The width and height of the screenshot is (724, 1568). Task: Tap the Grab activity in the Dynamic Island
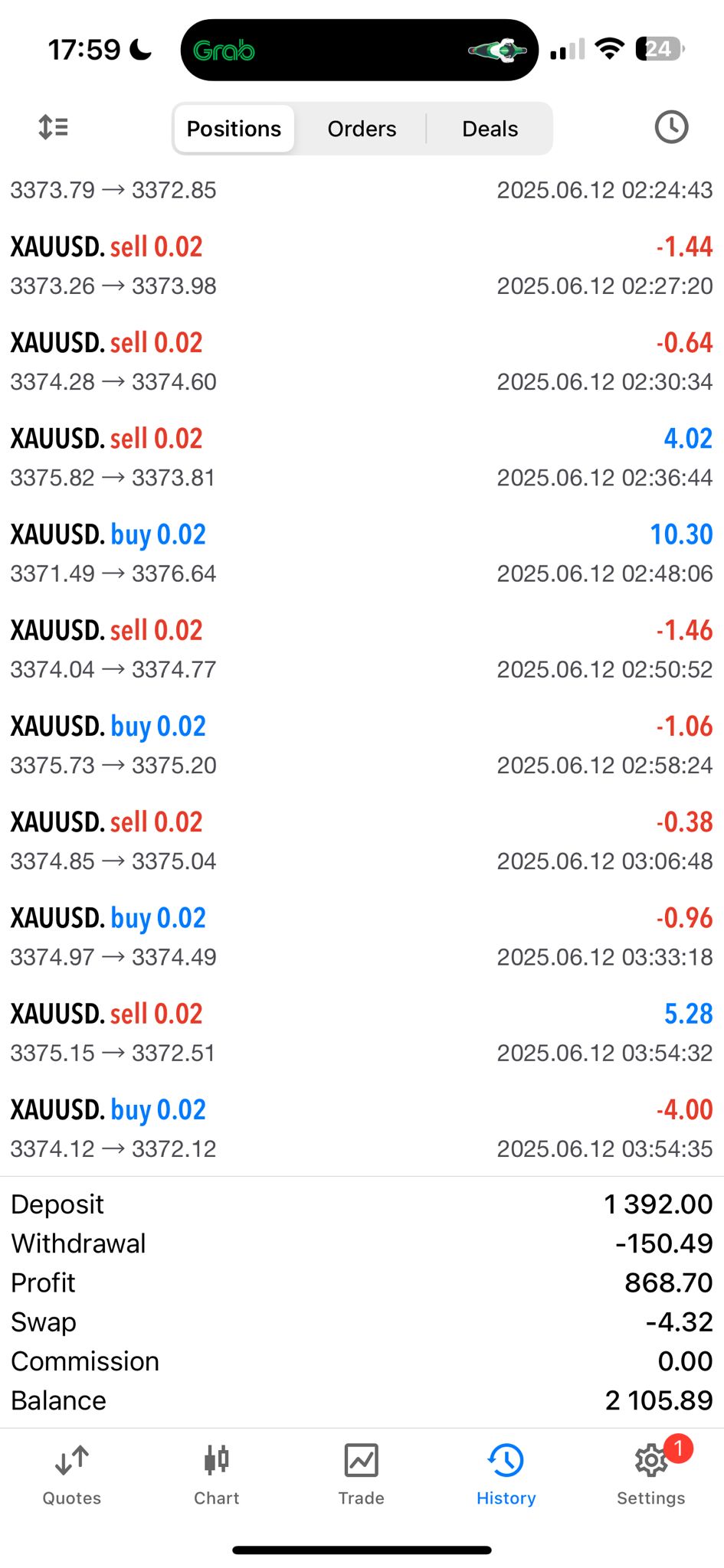(x=359, y=51)
